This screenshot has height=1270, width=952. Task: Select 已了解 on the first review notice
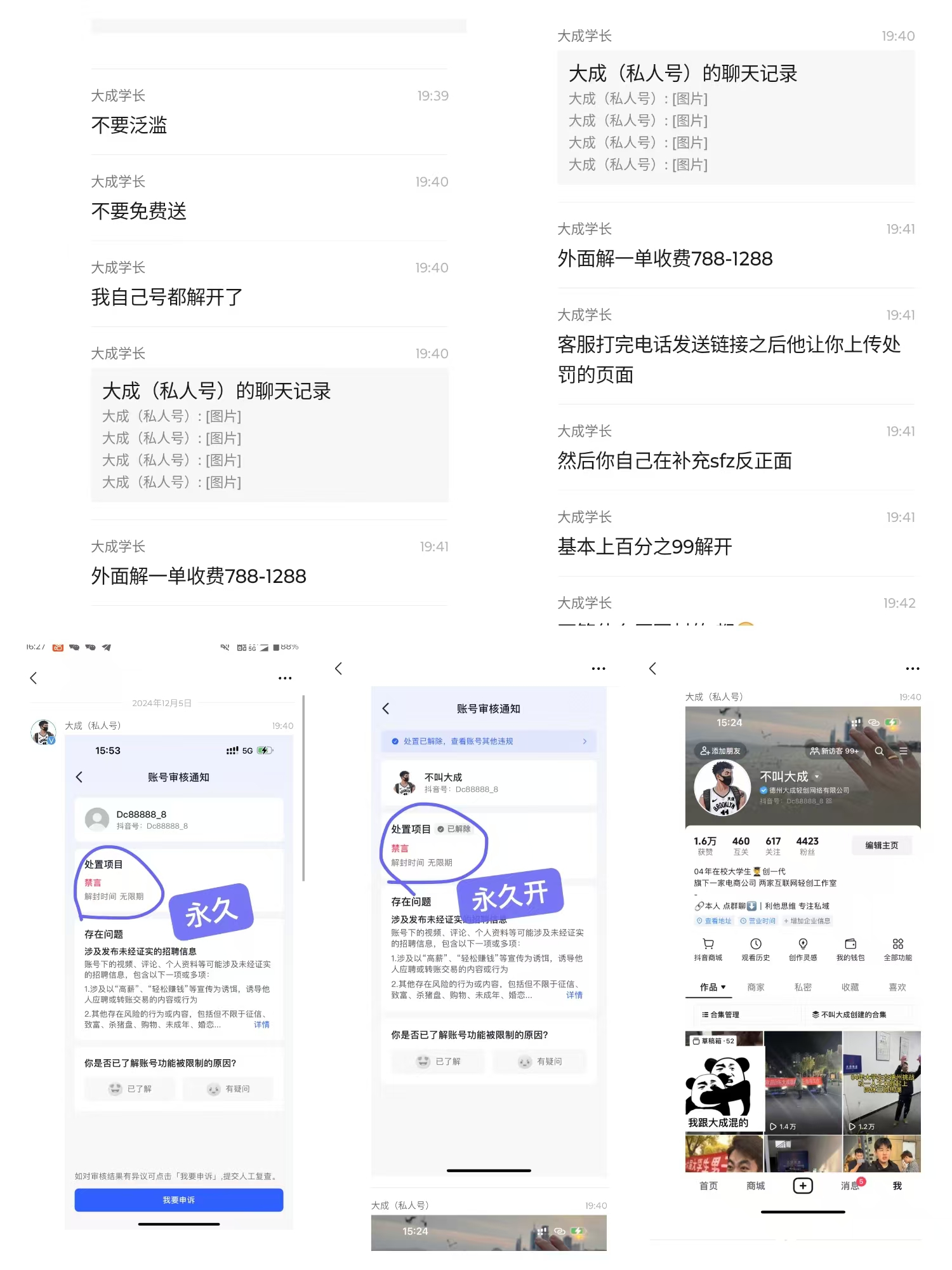click(x=129, y=1088)
